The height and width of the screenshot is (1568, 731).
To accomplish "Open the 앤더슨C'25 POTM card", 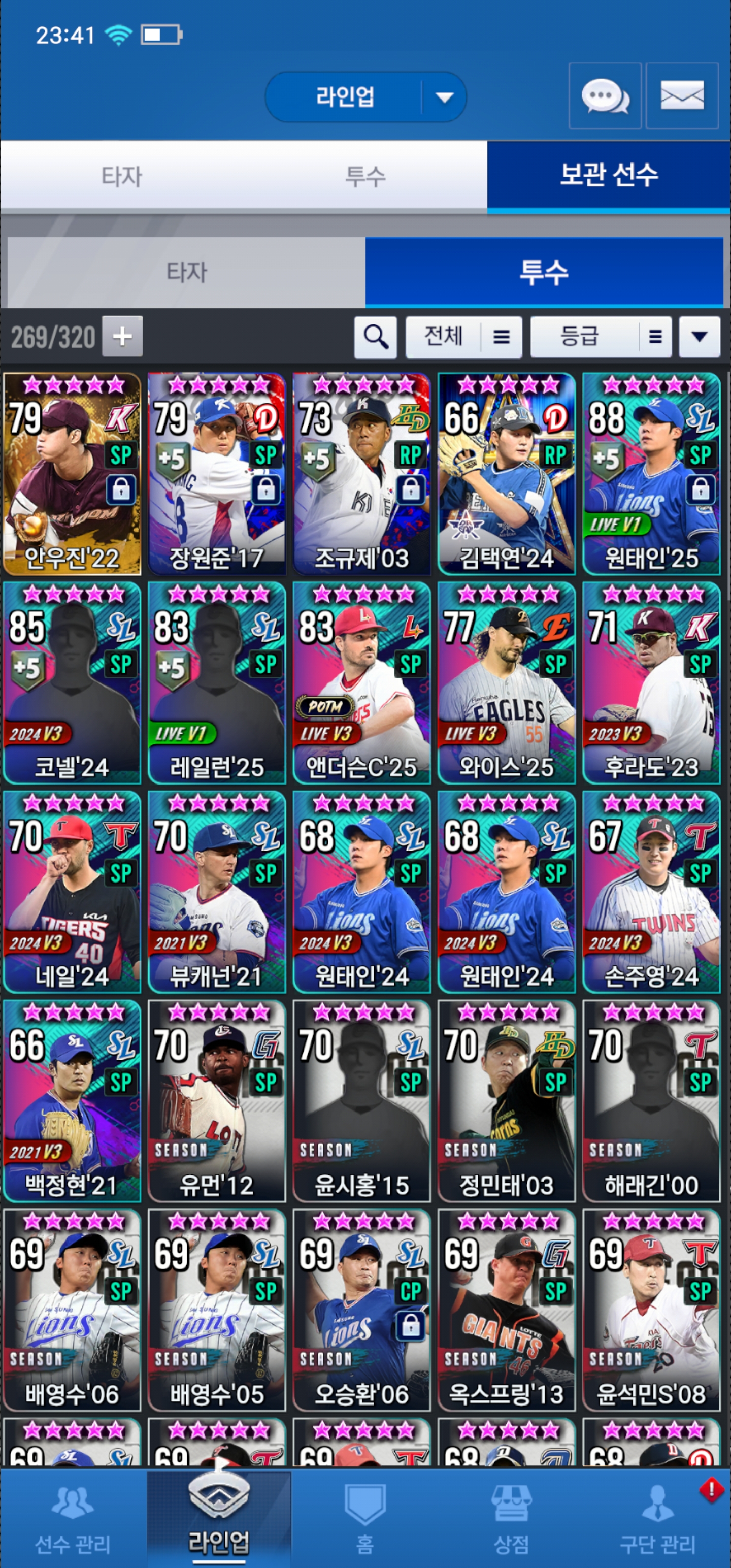I will tap(361, 682).
